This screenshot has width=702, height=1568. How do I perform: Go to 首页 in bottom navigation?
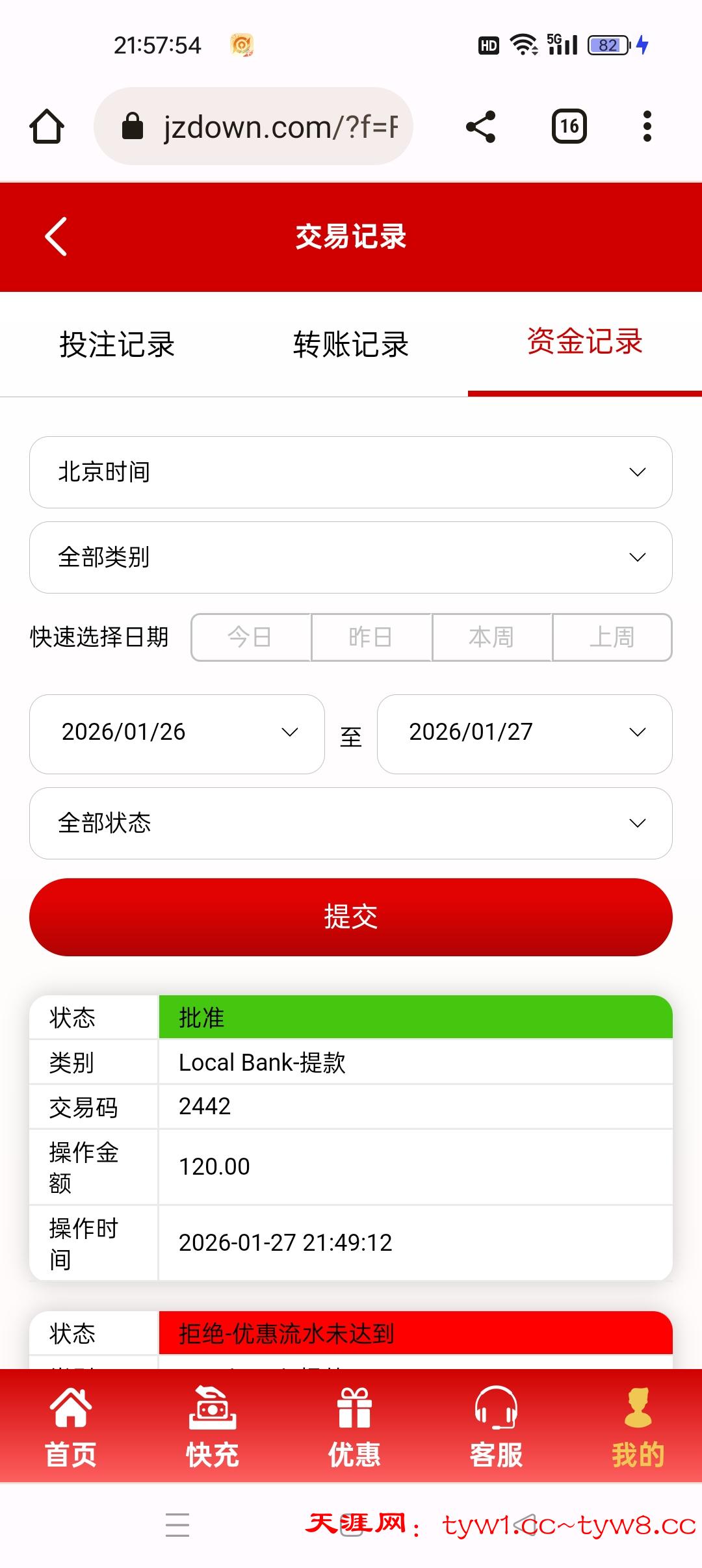[x=71, y=1427]
